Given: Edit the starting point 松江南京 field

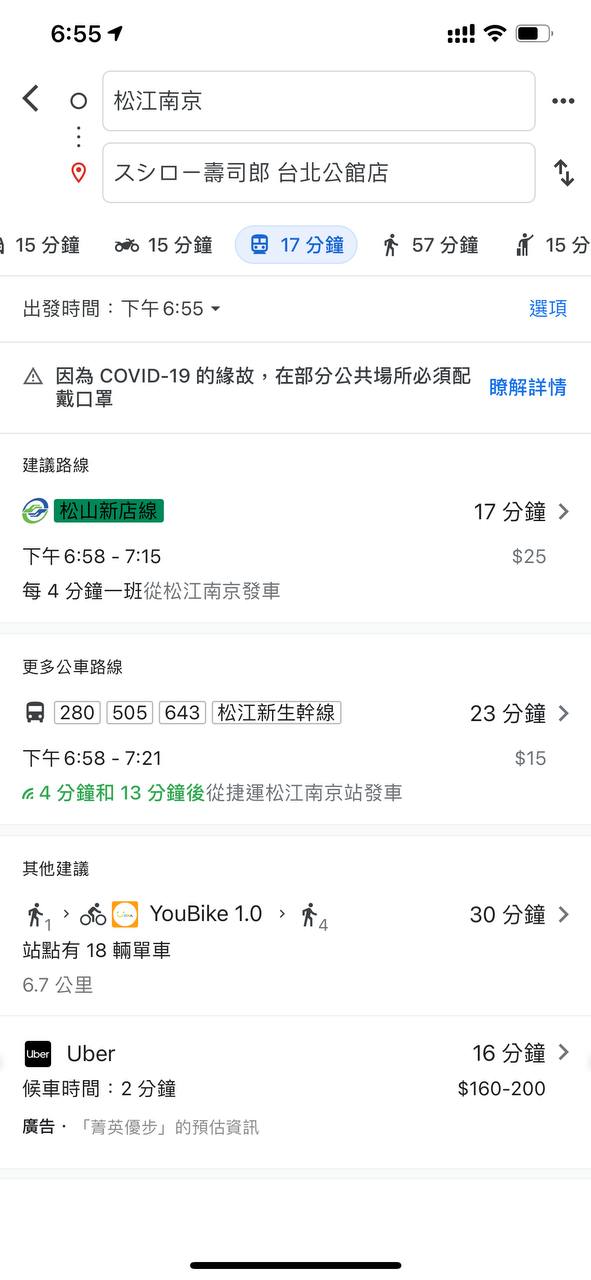Looking at the screenshot, I should (319, 101).
